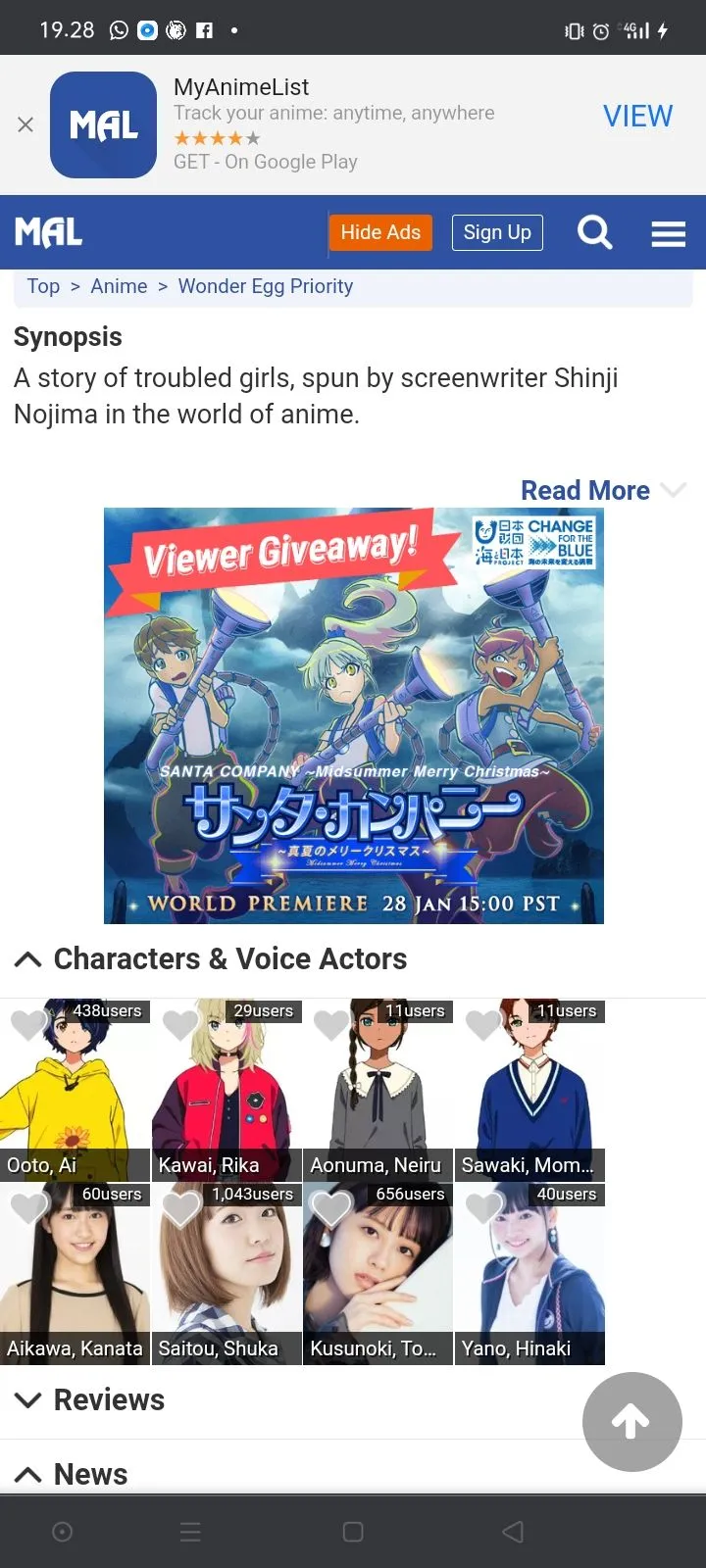Tap the Hide Ads button
The height and width of the screenshot is (1568, 706).
[x=380, y=232]
